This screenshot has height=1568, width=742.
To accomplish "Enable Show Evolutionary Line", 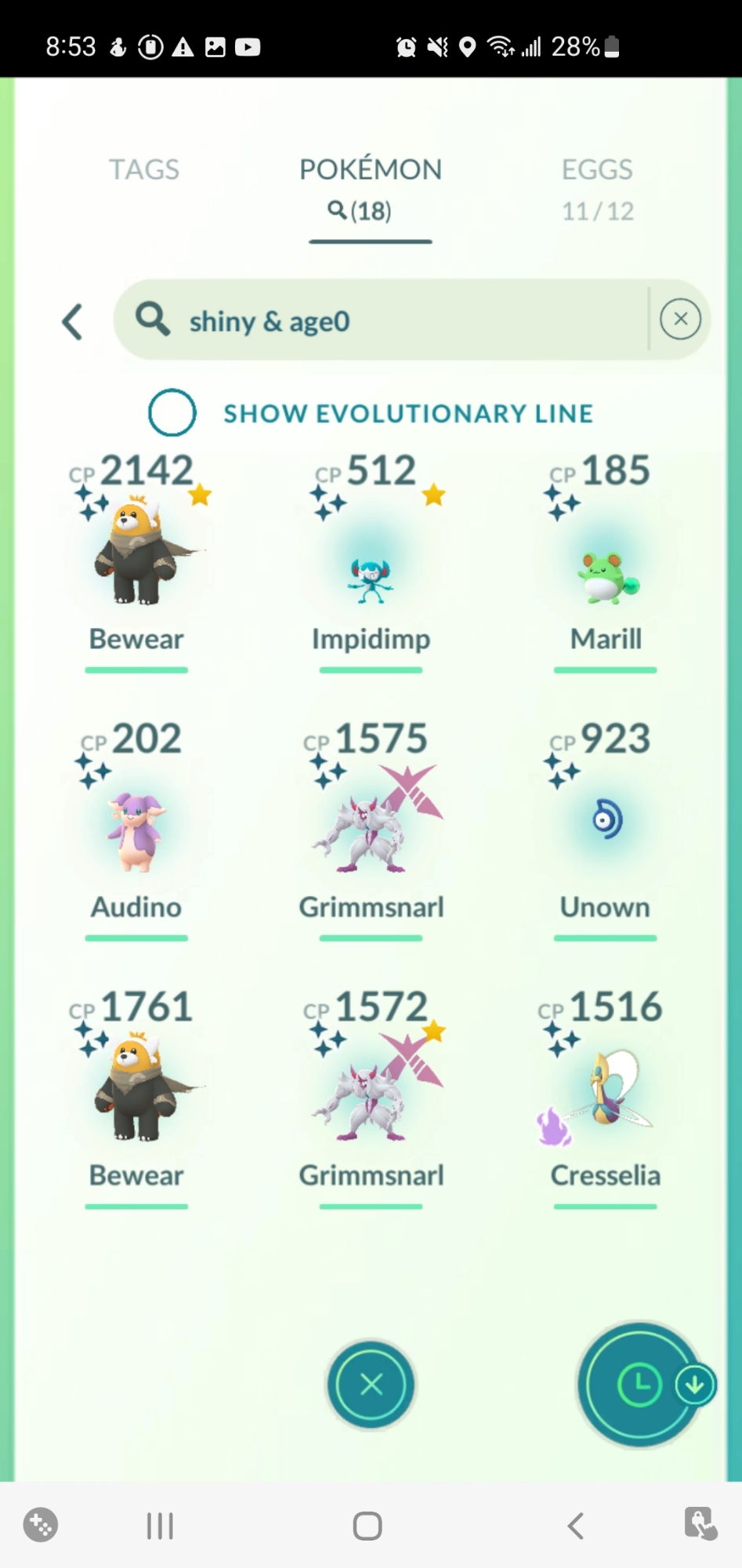I will coord(172,412).
